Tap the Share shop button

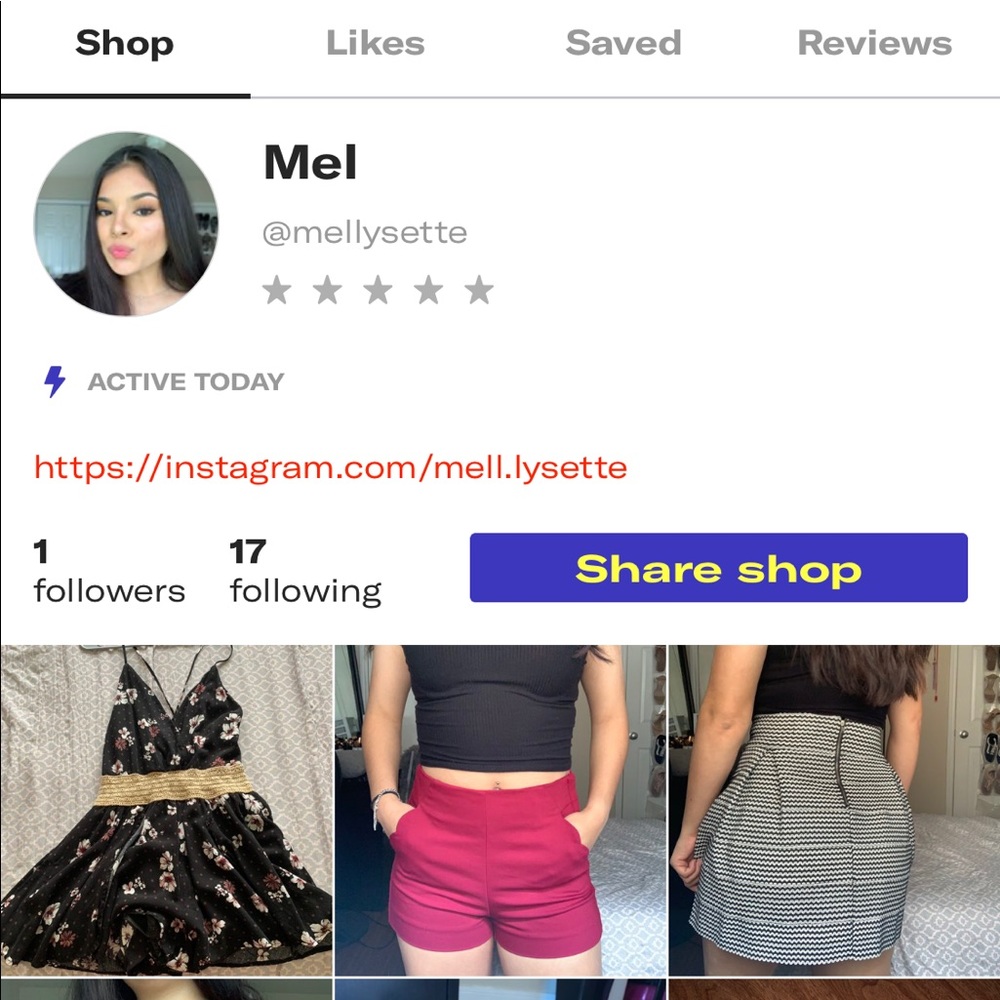(718, 568)
